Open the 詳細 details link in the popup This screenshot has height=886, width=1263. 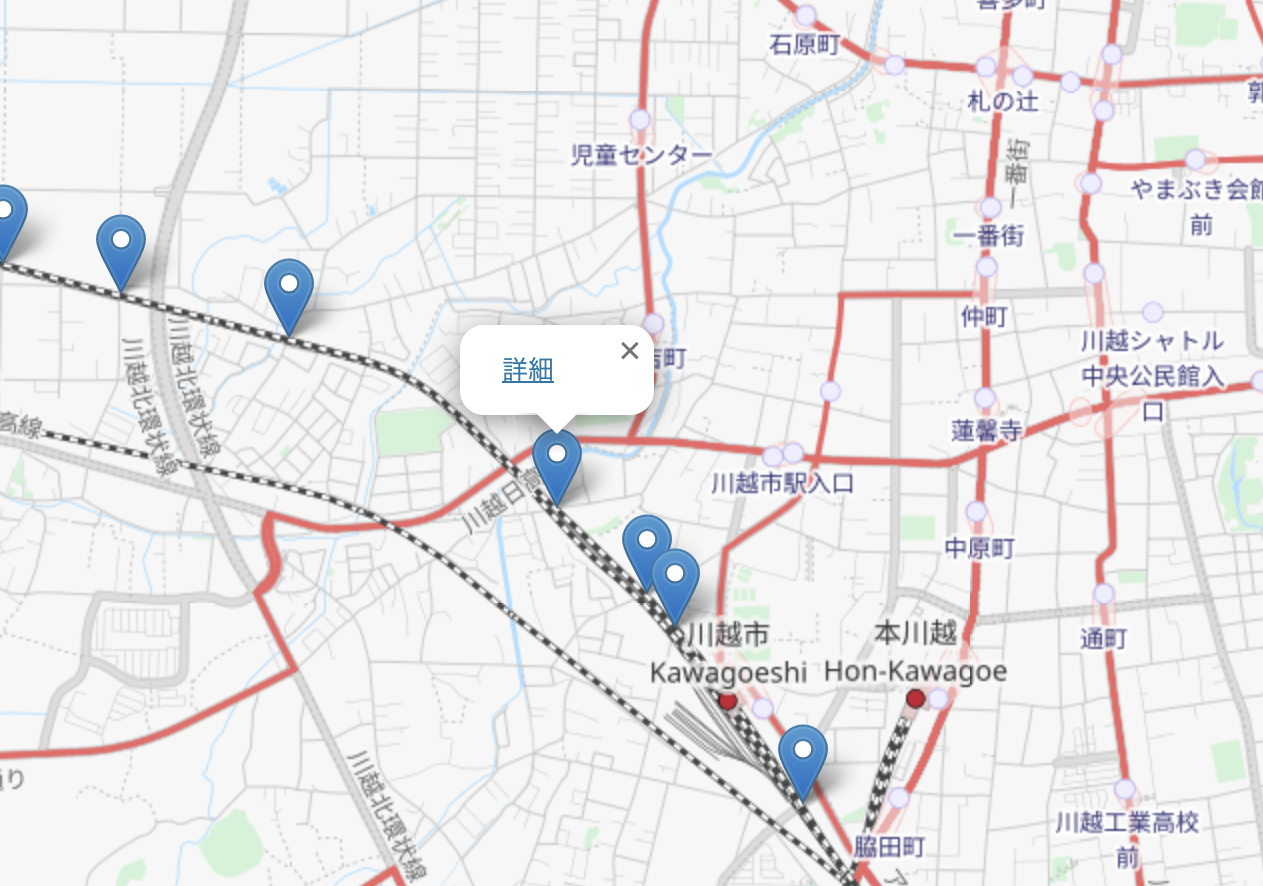click(x=528, y=370)
